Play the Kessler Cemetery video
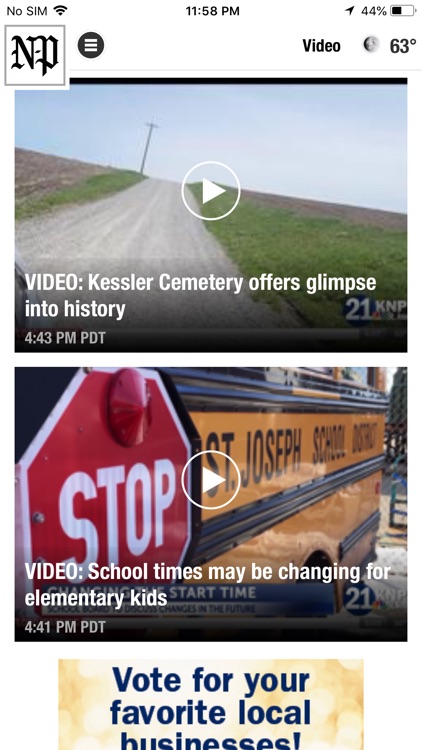The height and width of the screenshot is (750, 422). pyautogui.click(x=211, y=191)
